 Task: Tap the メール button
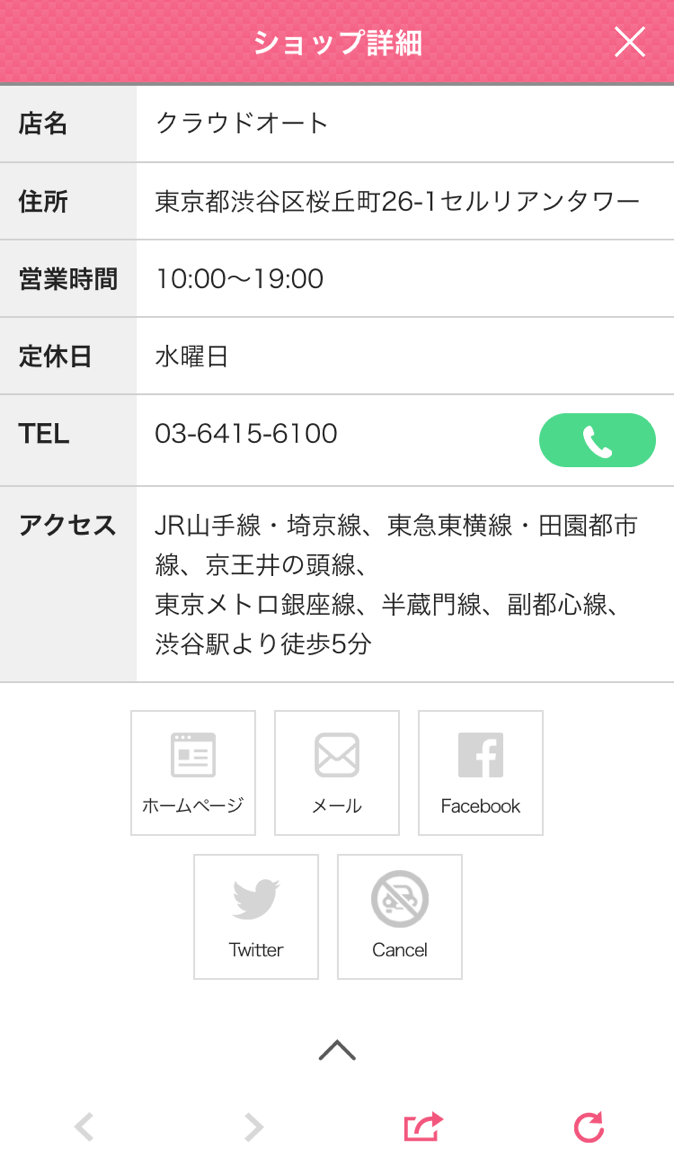coord(337,773)
